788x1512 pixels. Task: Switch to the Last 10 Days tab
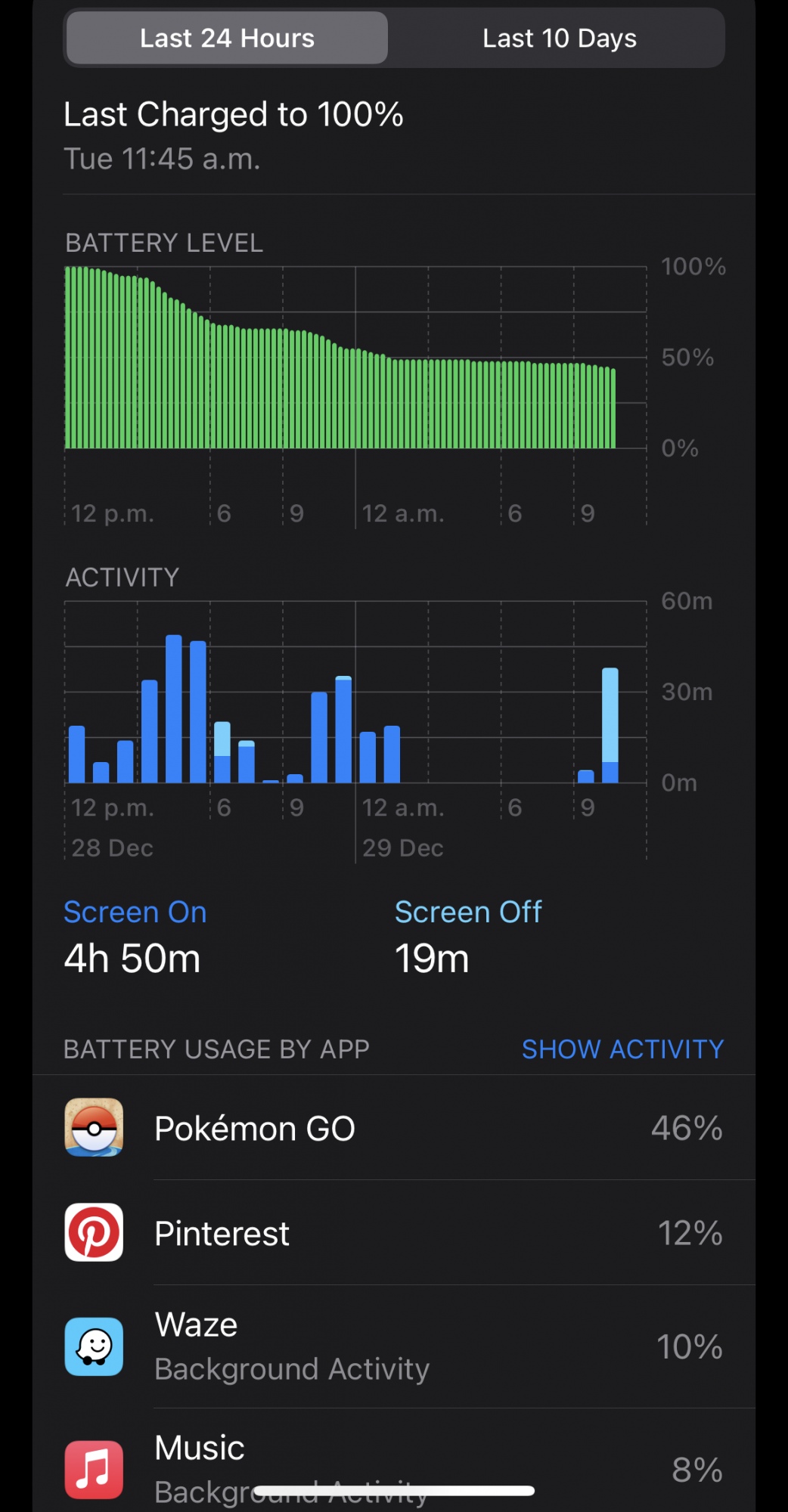[x=559, y=39]
